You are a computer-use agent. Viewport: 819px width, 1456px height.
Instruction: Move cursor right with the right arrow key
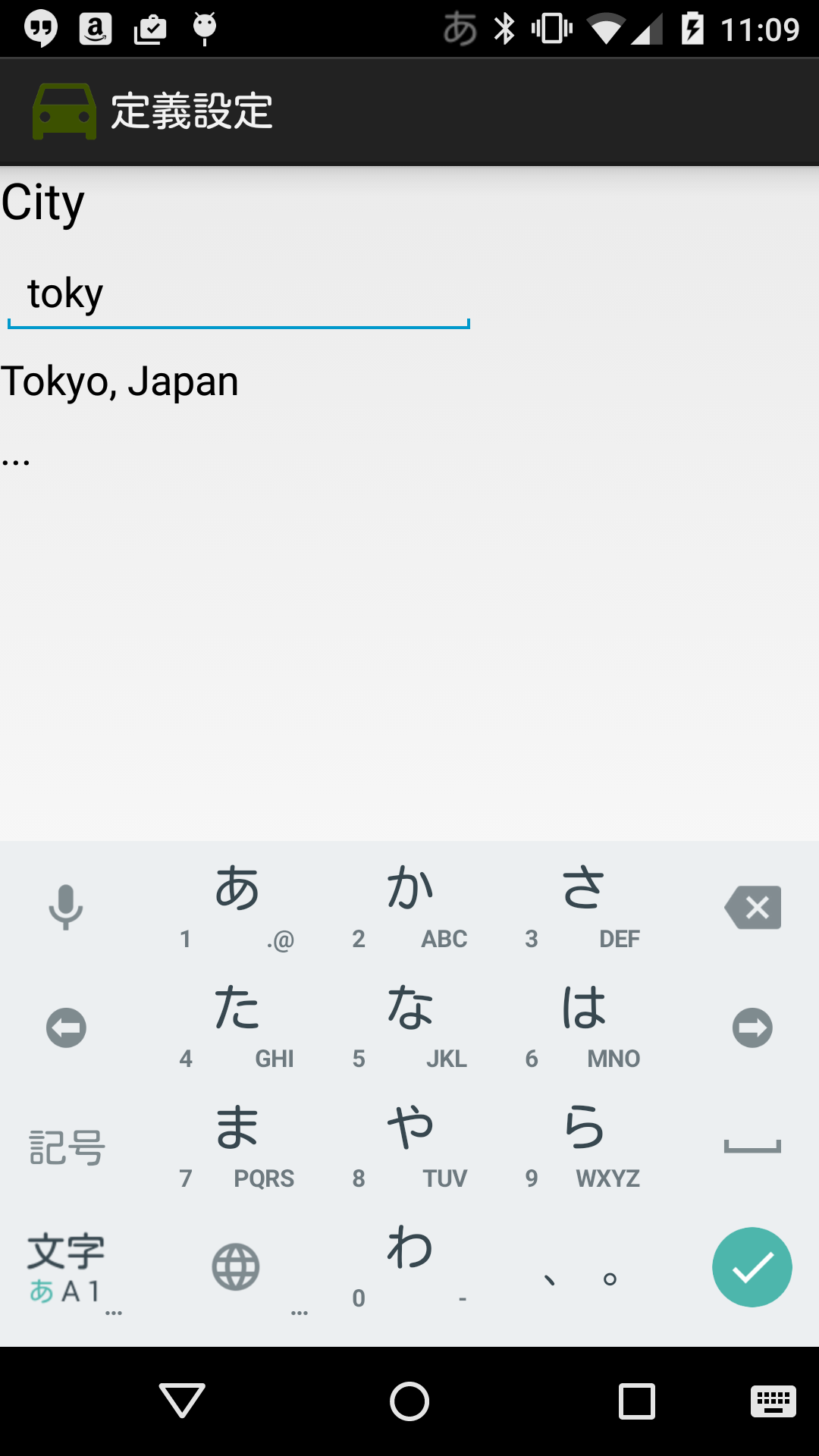tap(752, 1028)
